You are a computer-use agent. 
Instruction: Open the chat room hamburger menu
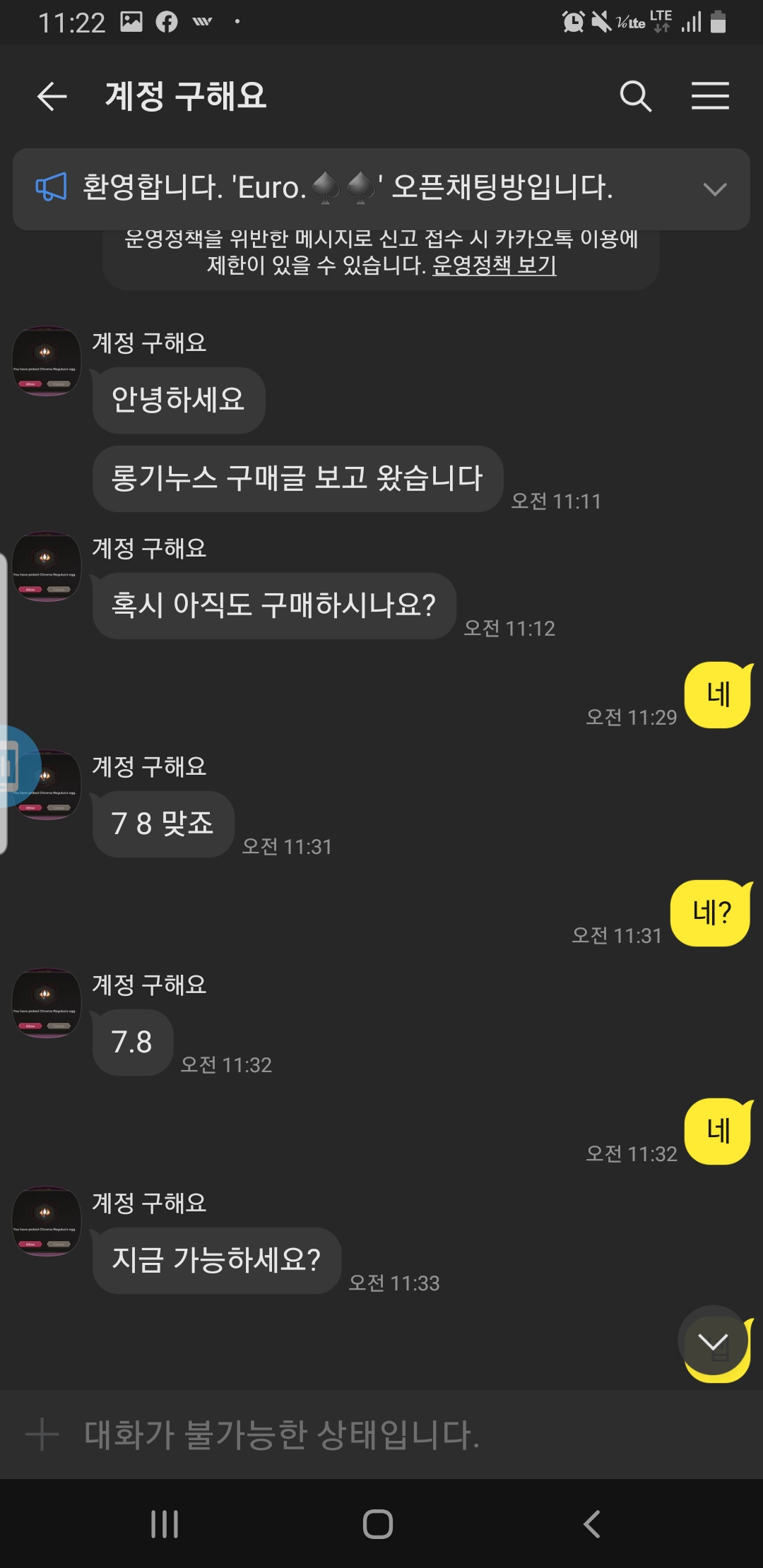pyautogui.click(x=710, y=96)
